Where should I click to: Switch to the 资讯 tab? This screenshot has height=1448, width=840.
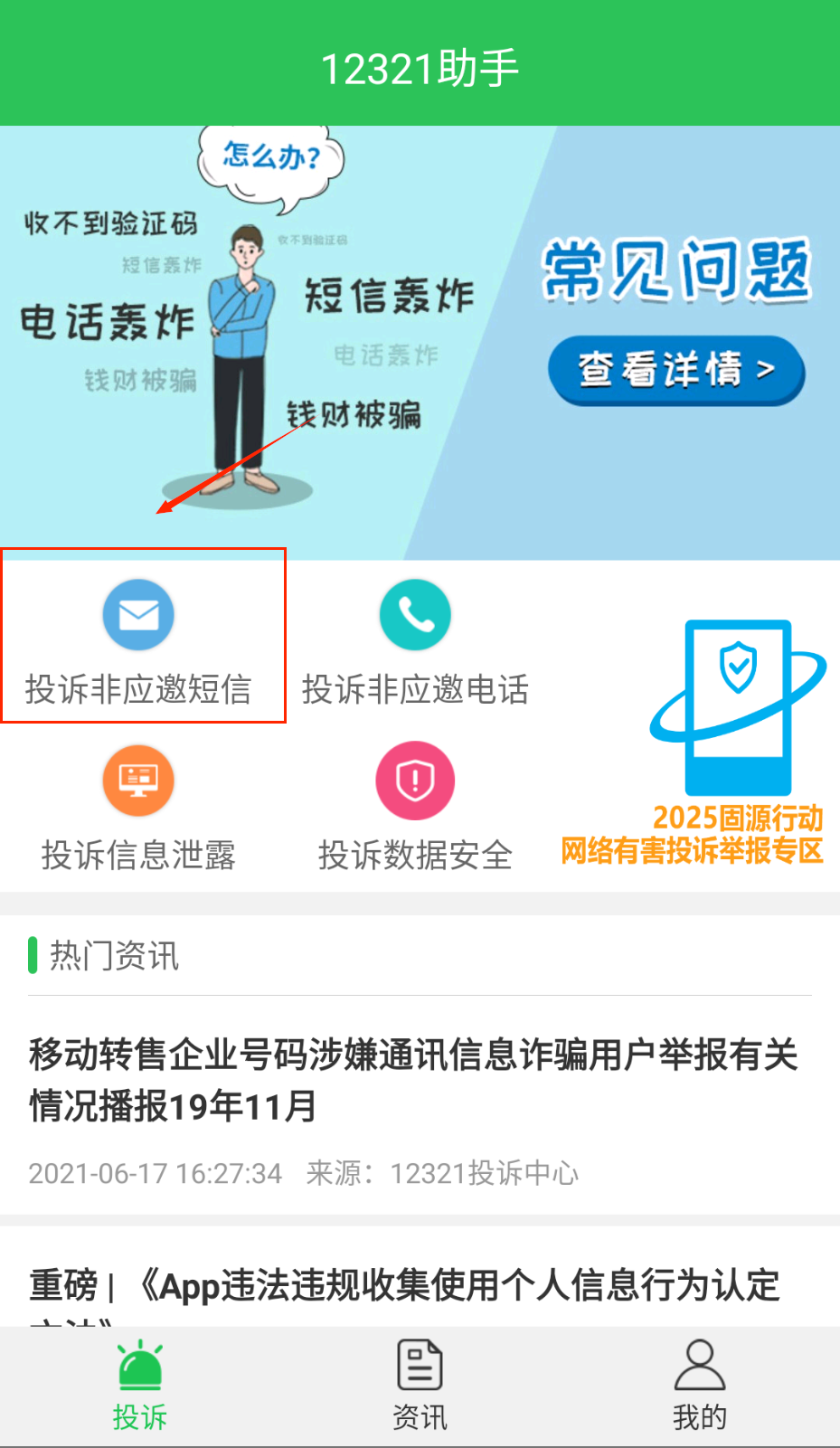point(420,1386)
